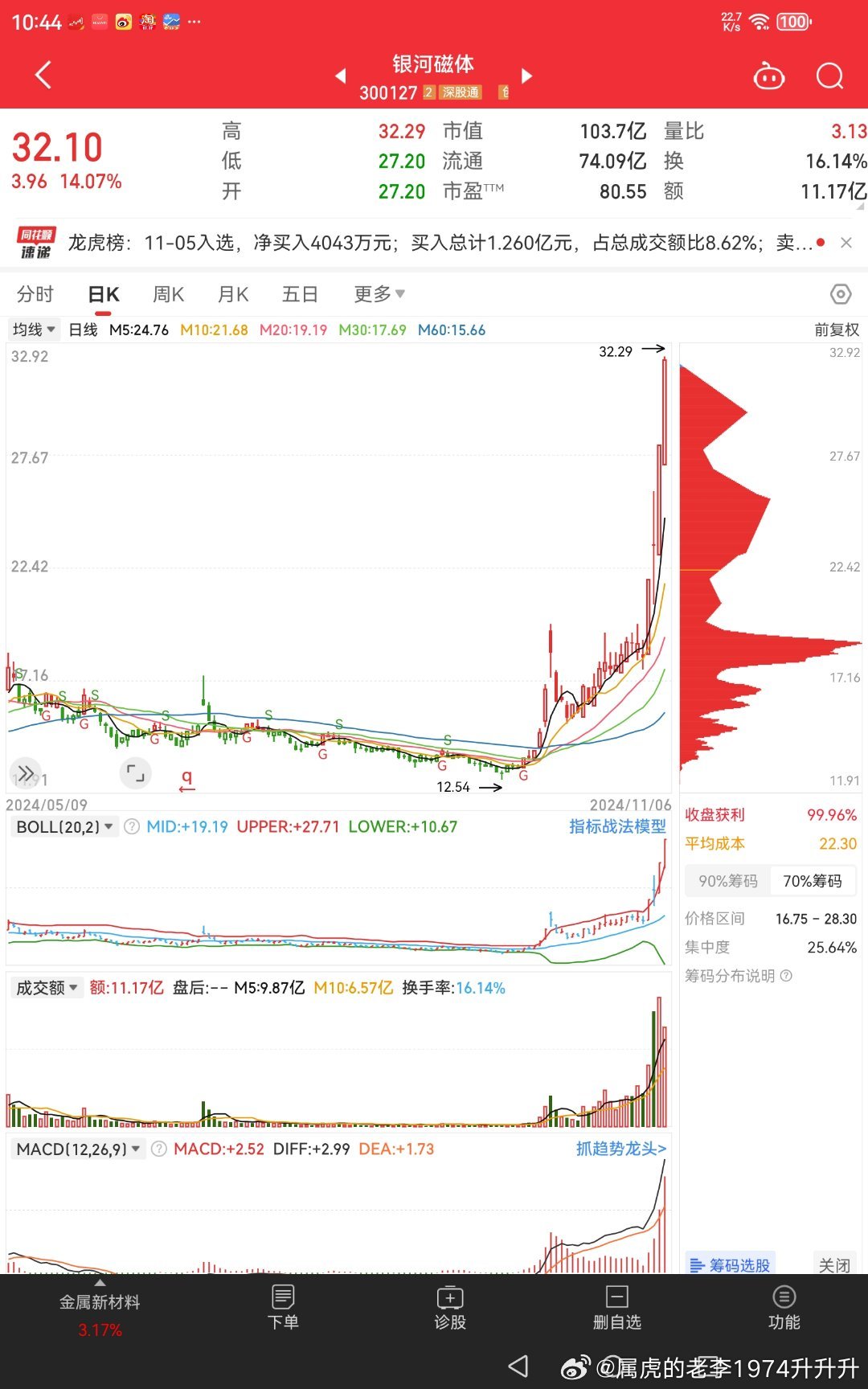Go back using the top-left arrow

click(x=43, y=76)
